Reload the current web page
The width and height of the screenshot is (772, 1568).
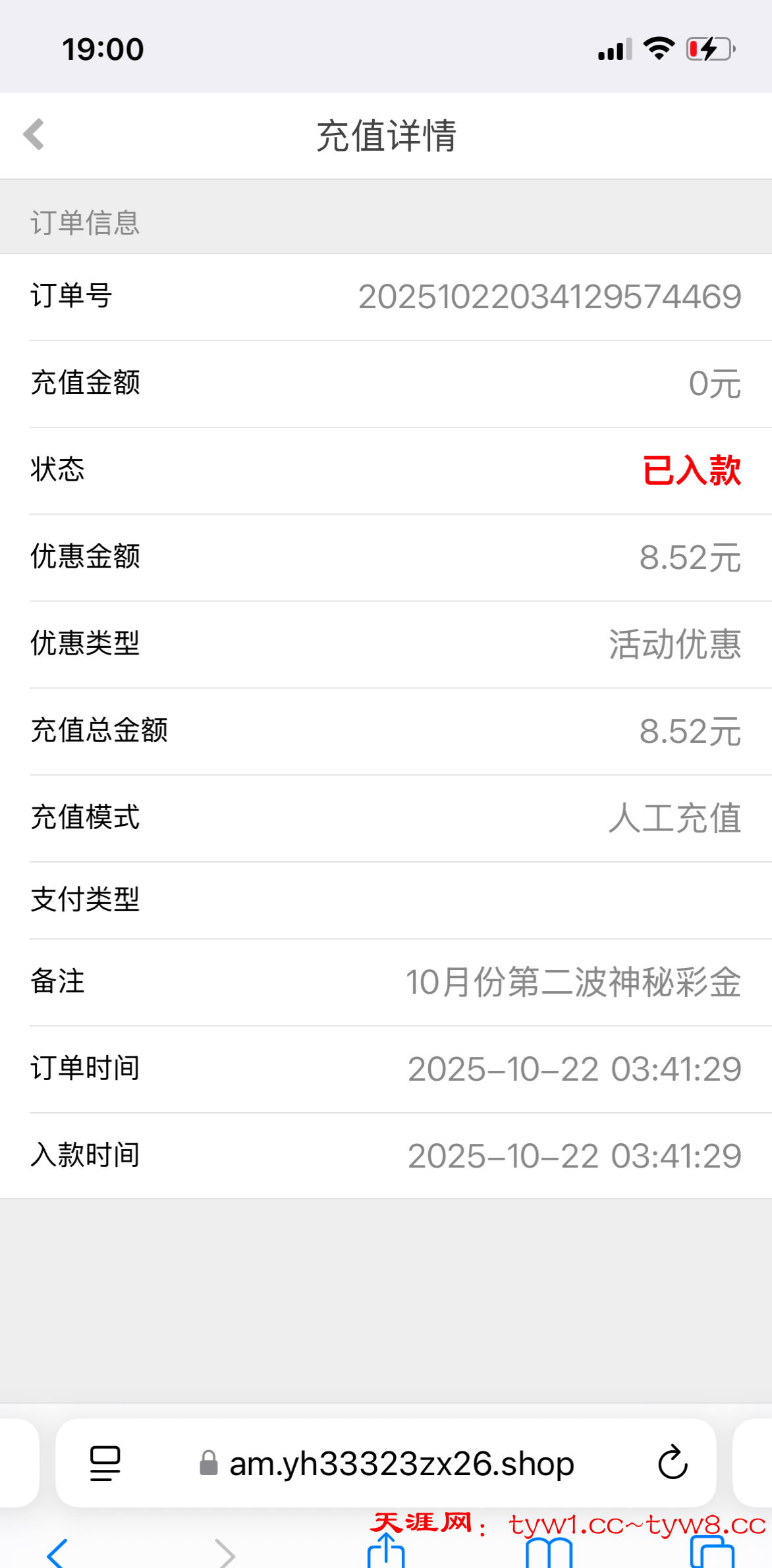click(673, 1463)
